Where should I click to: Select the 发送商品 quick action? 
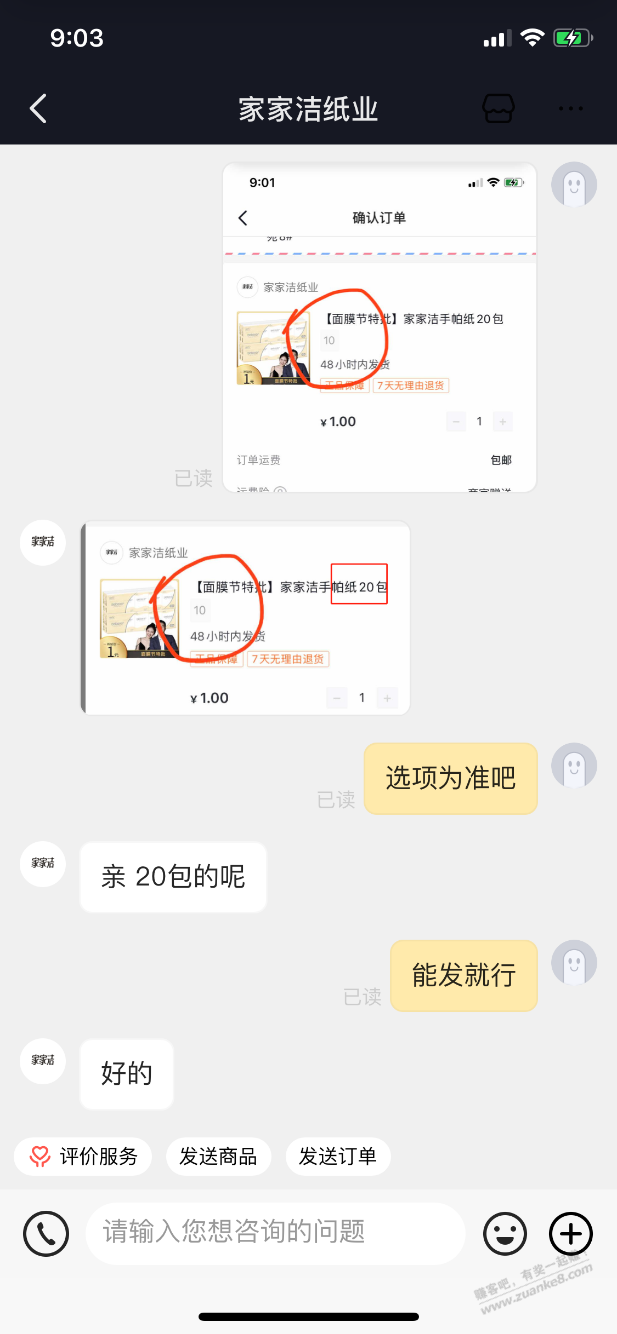point(218,1156)
